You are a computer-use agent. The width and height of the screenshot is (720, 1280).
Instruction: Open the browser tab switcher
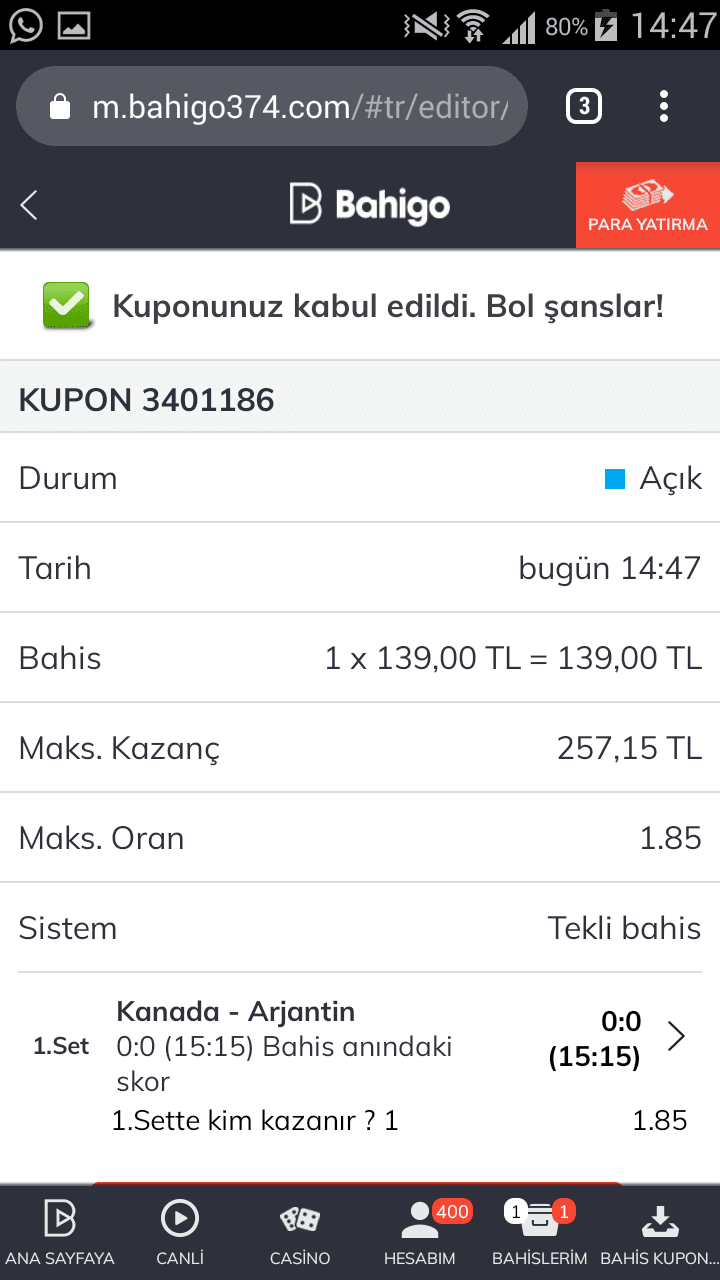click(x=584, y=106)
